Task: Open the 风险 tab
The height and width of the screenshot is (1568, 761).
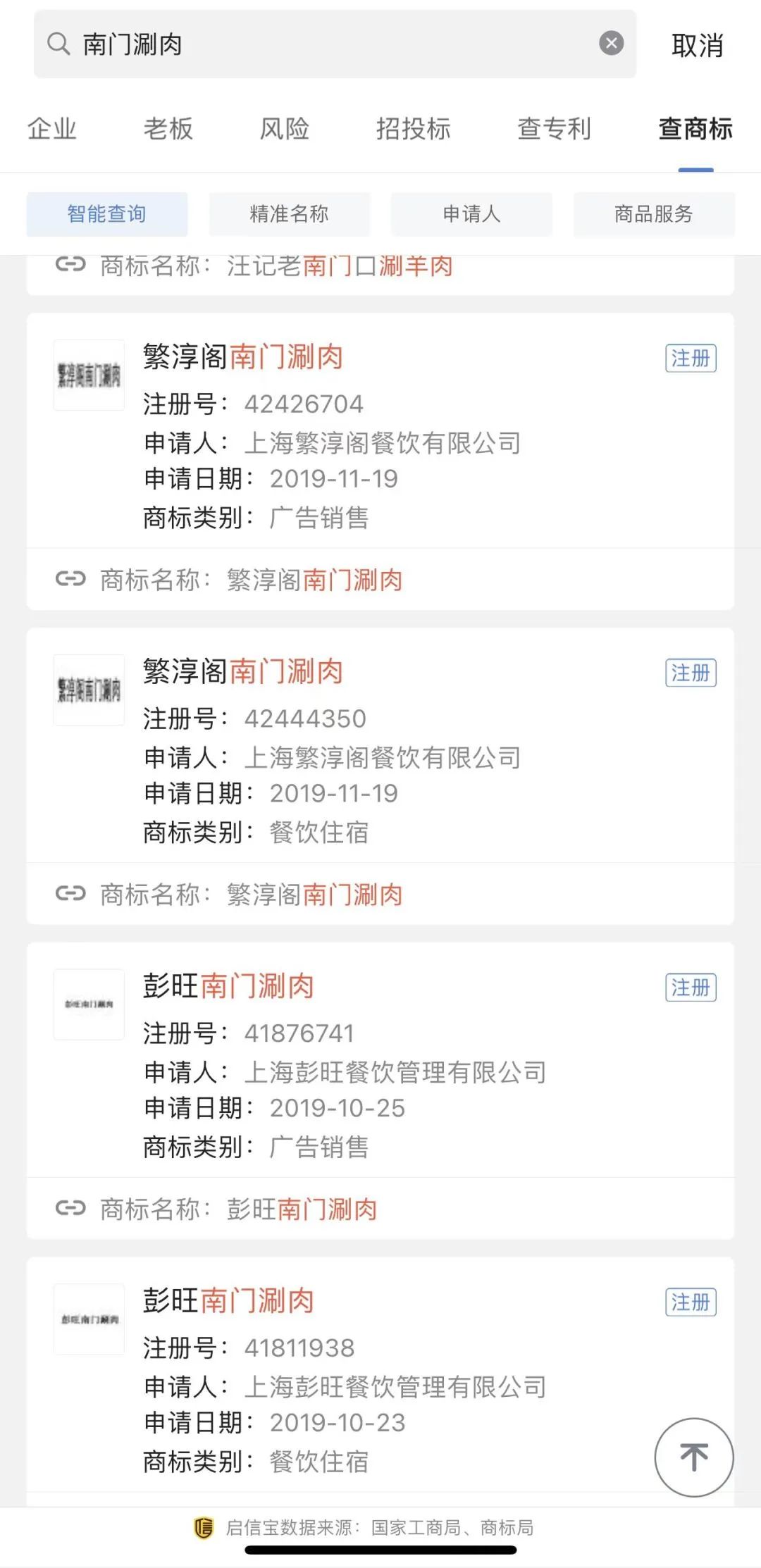Action: click(285, 129)
